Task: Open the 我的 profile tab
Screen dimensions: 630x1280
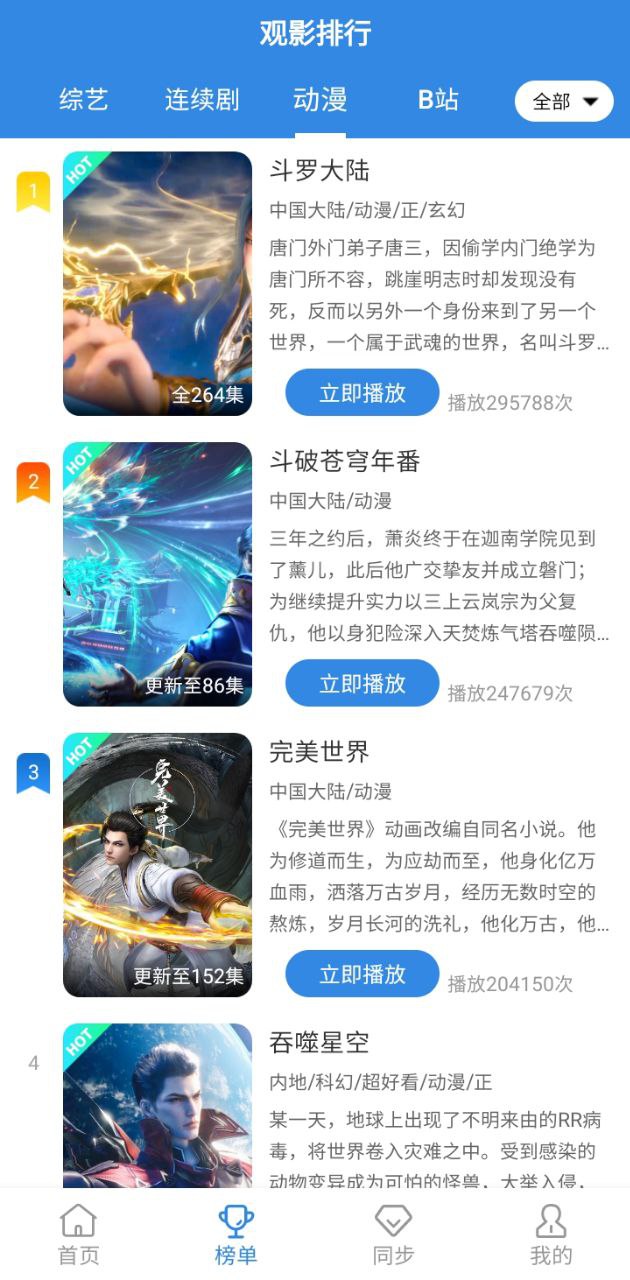Action: tap(551, 1235)
